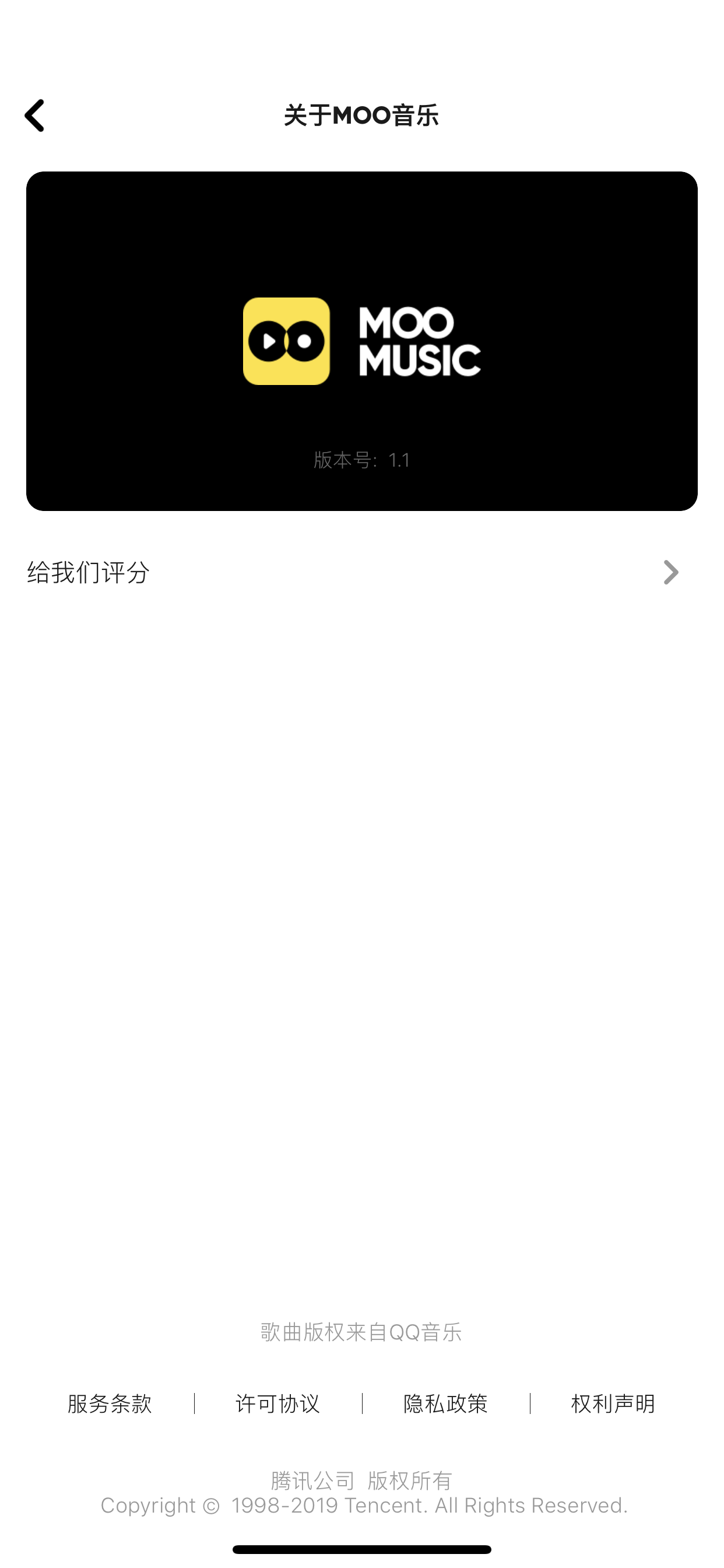Open the 给我们评分 row

(x=362, y=572)
